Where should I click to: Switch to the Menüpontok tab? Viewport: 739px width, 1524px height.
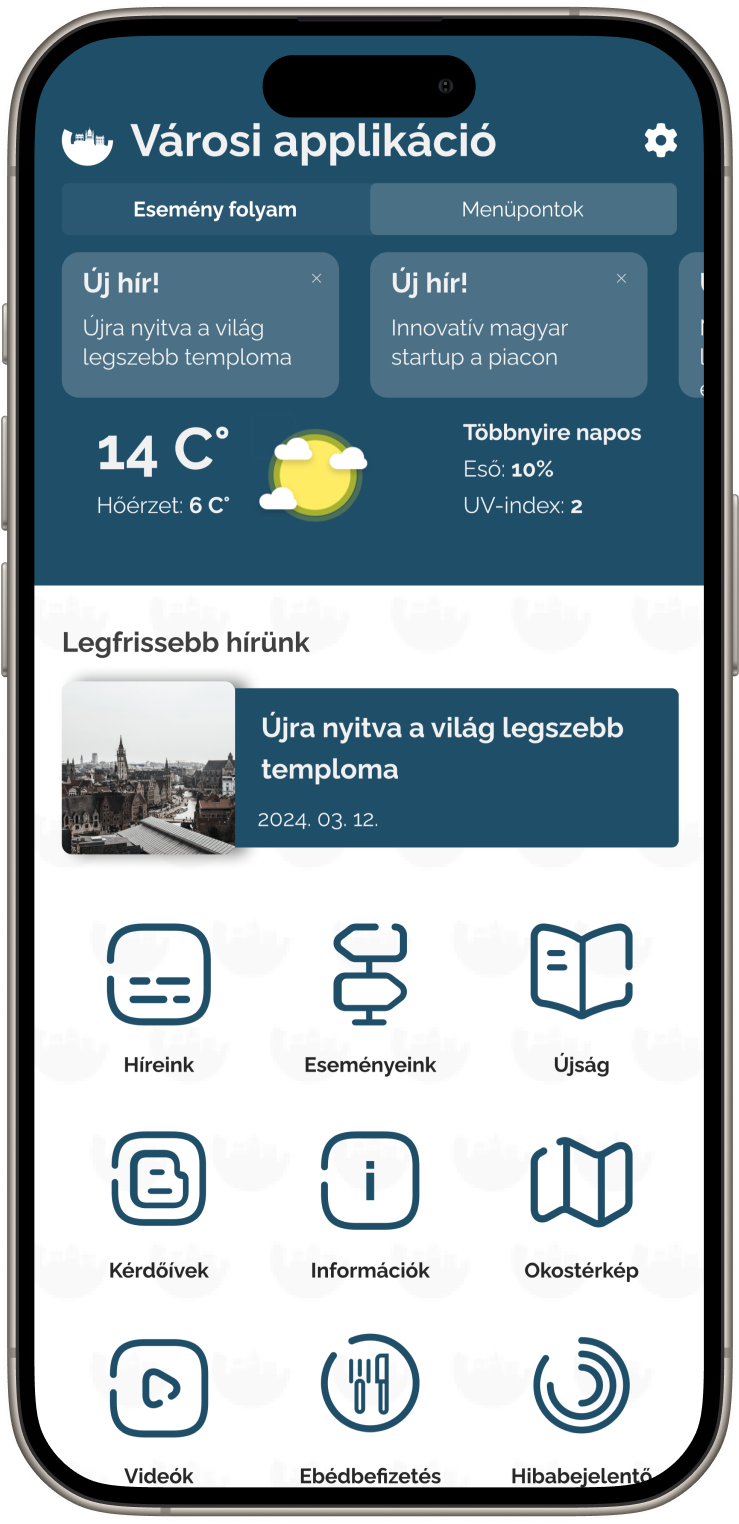[522, 210]
